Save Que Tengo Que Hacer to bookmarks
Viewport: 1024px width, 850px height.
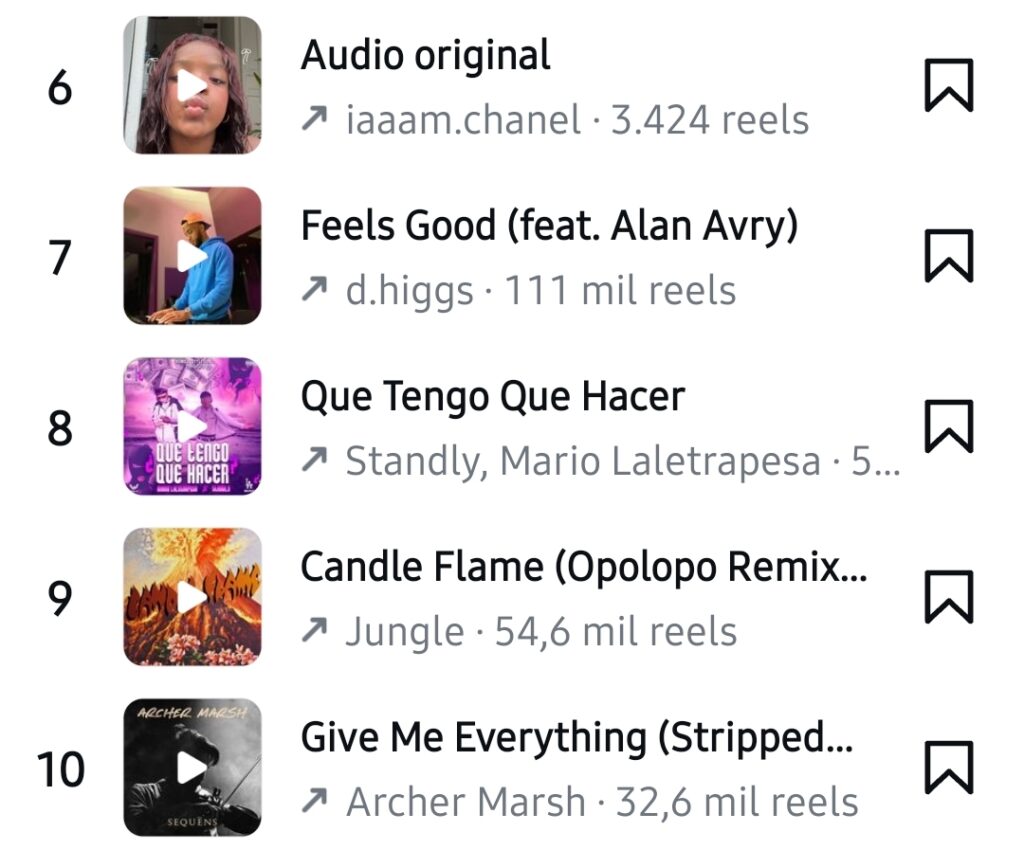946,427
